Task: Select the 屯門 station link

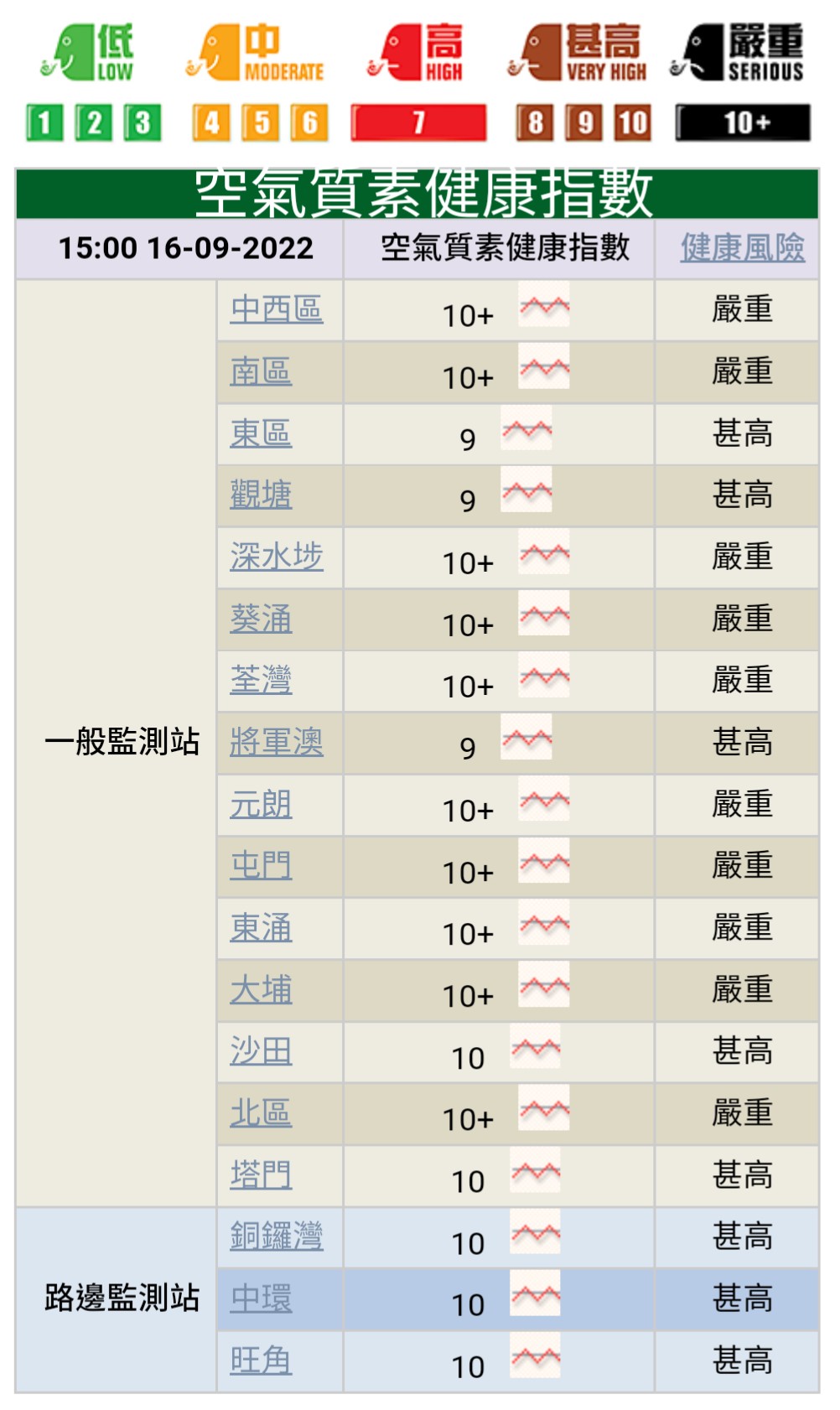Action: click(x=261, y=866)
